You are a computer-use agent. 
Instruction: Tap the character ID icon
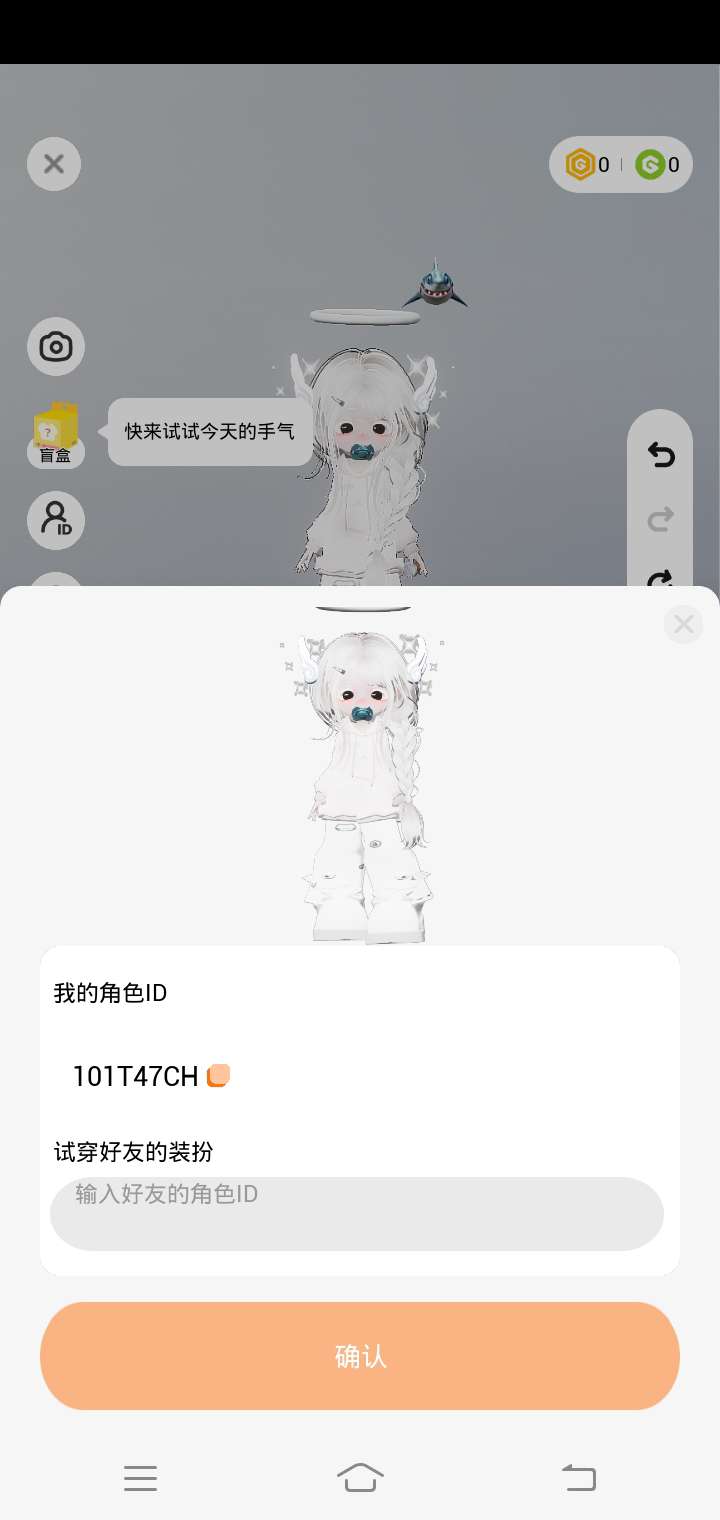click(x=56, y=520)
